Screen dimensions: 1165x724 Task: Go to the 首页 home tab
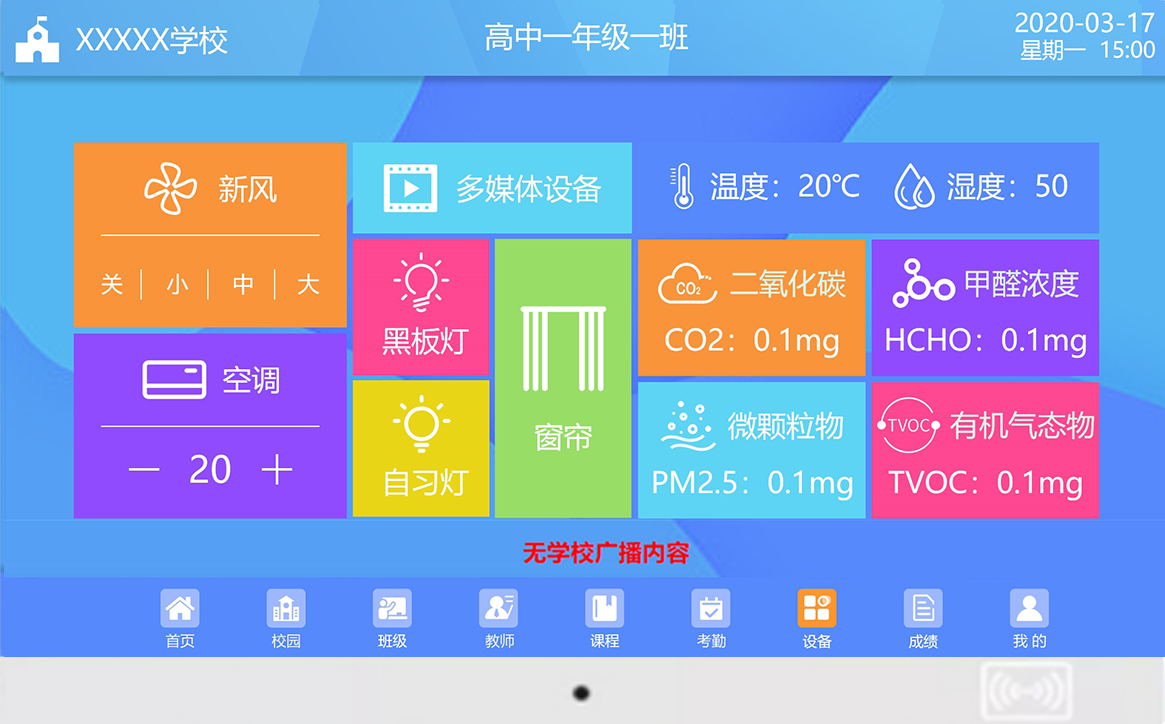(x=180, y=619)
